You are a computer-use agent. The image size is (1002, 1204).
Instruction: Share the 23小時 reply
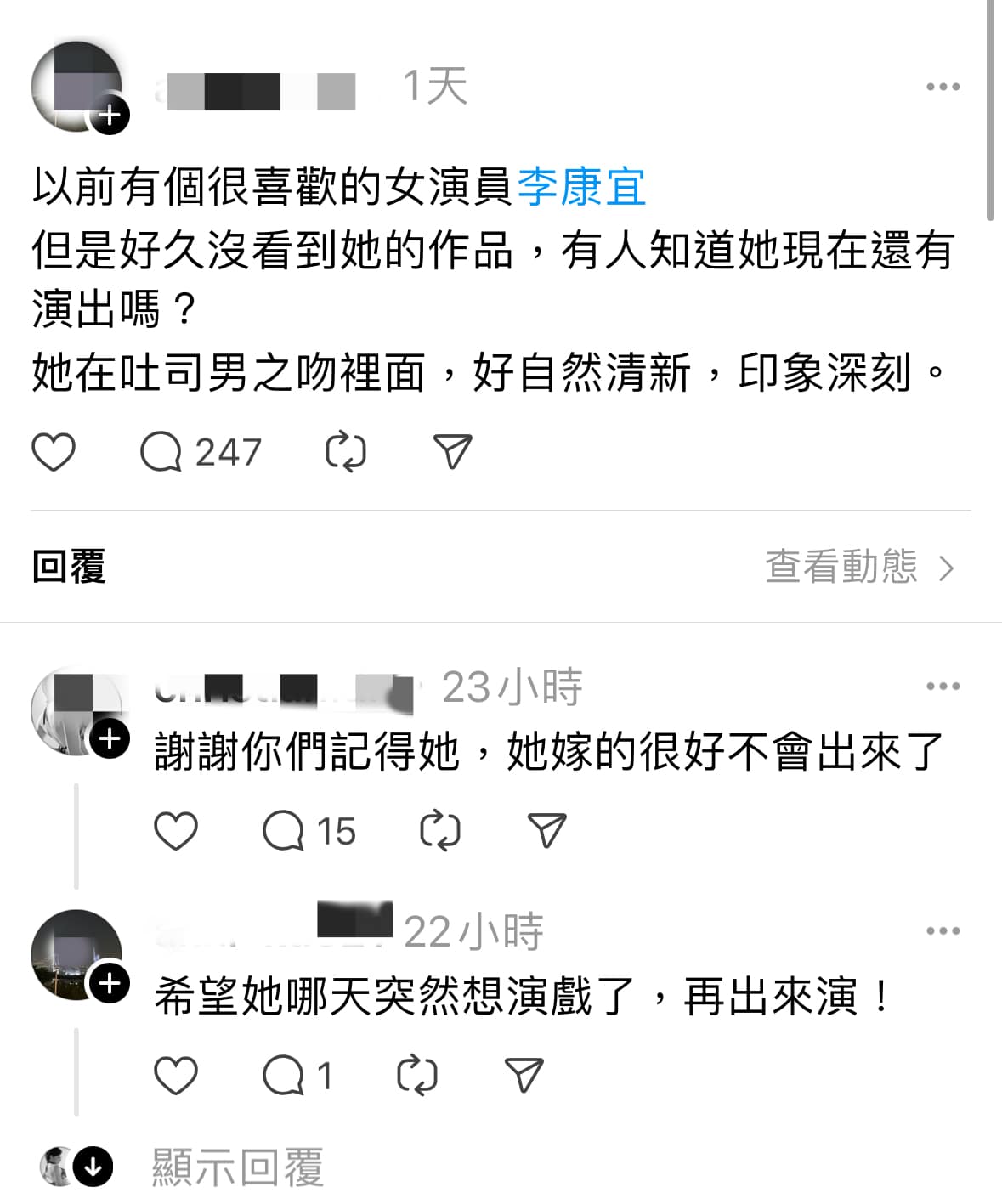click(x=546, y=831)
